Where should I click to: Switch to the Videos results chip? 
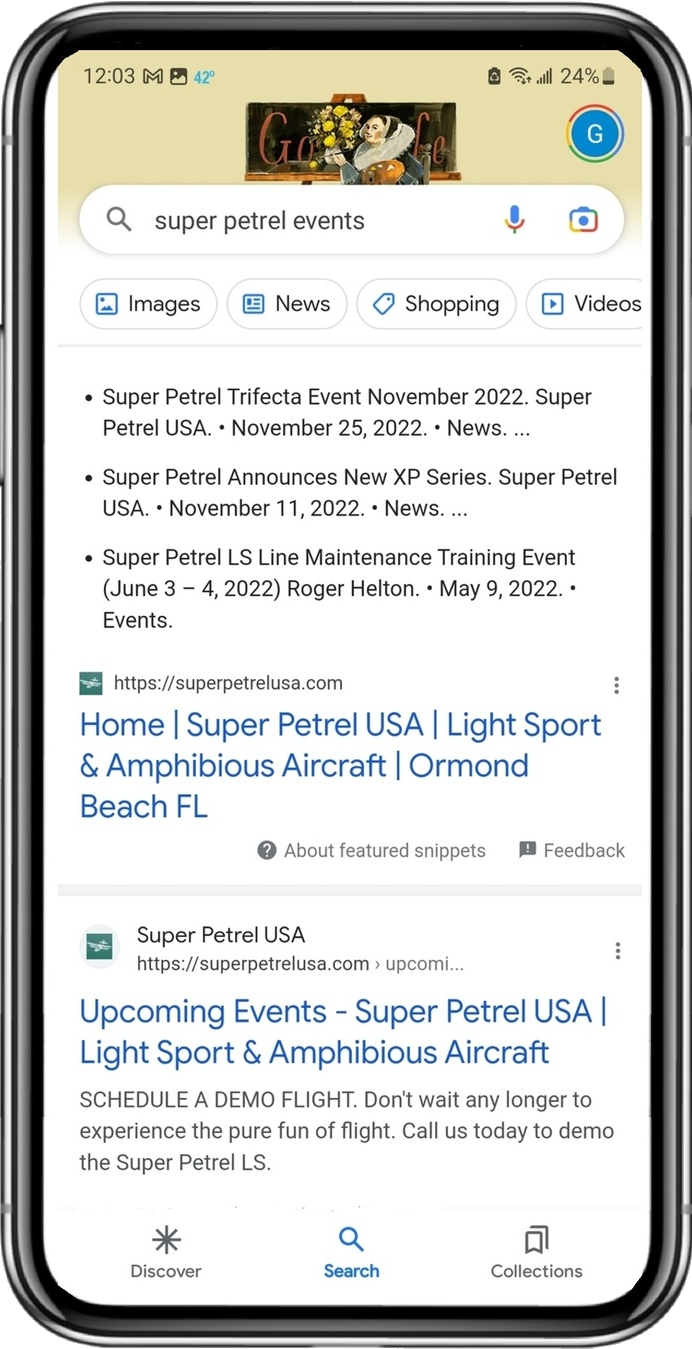point(590,304)
